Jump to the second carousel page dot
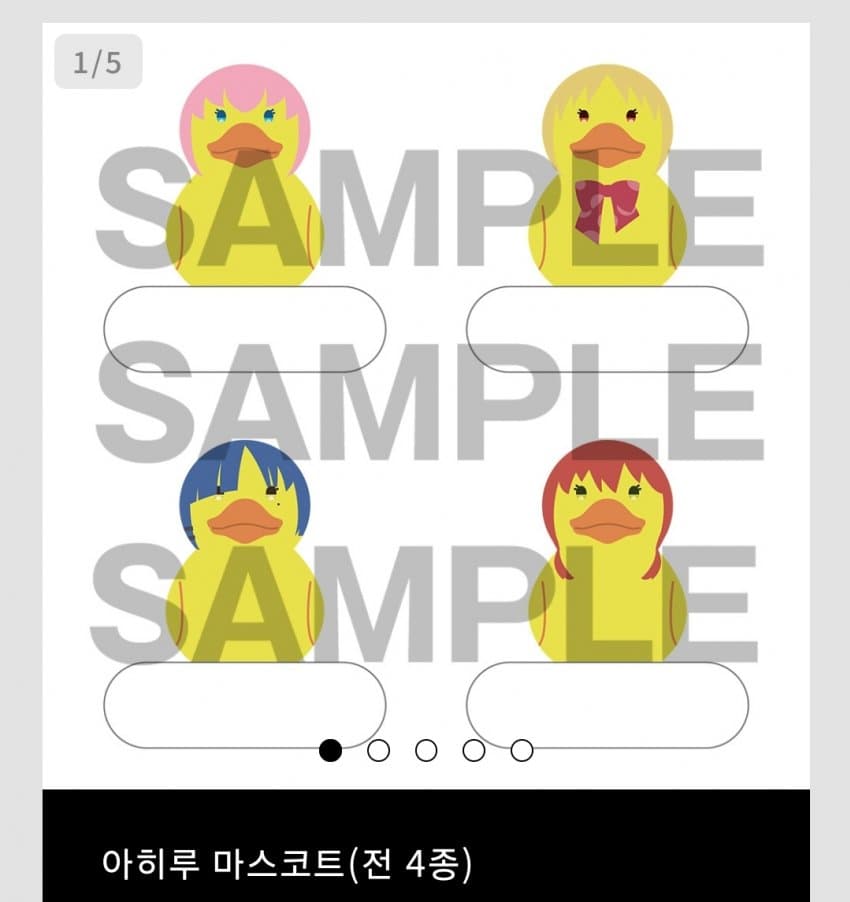850x902 pixels. click(x=378, y=750)
